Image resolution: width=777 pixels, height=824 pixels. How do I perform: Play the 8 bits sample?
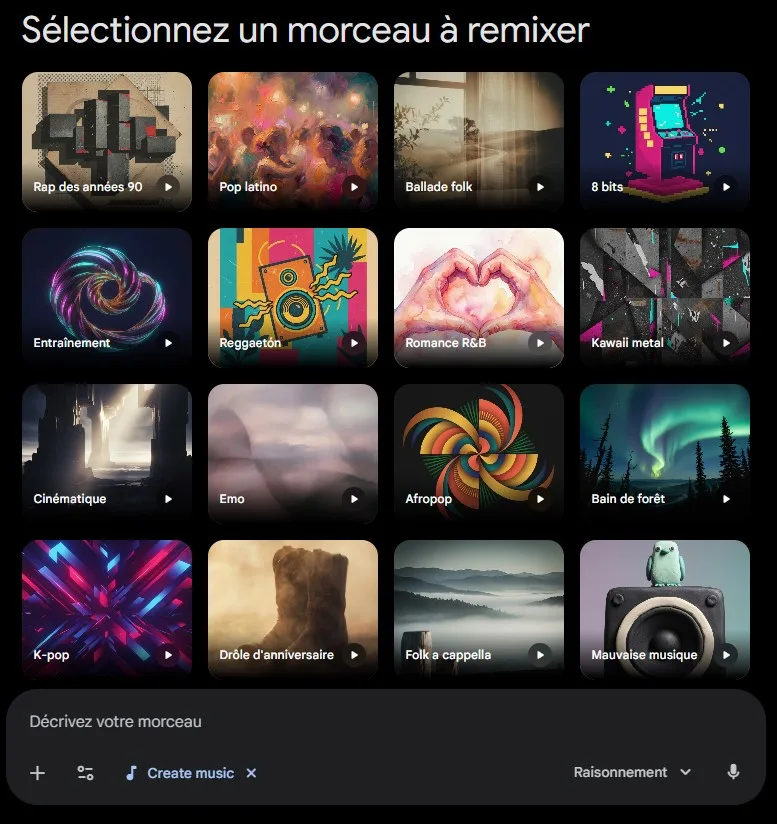[x=726, y=187]
